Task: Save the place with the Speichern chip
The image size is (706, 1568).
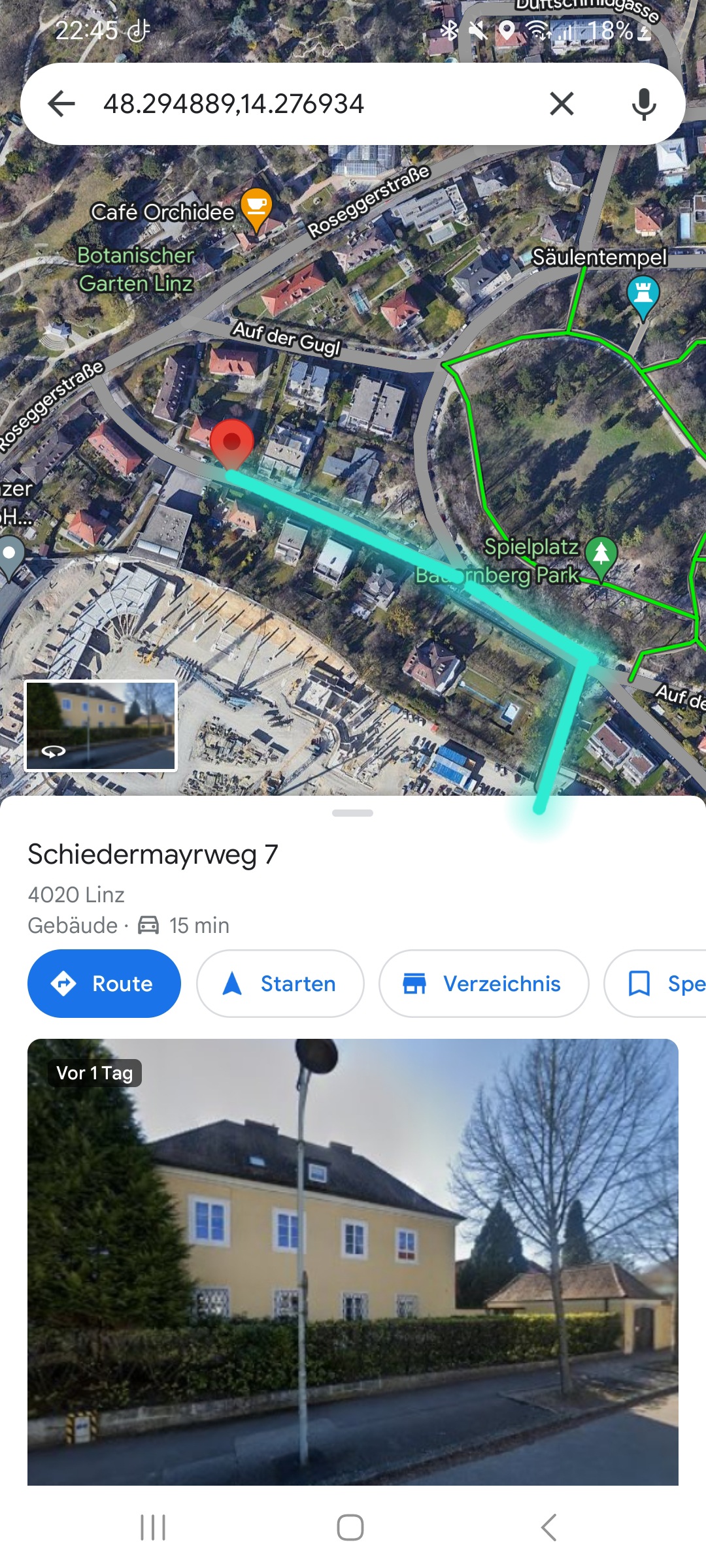Action: (655, 983)
